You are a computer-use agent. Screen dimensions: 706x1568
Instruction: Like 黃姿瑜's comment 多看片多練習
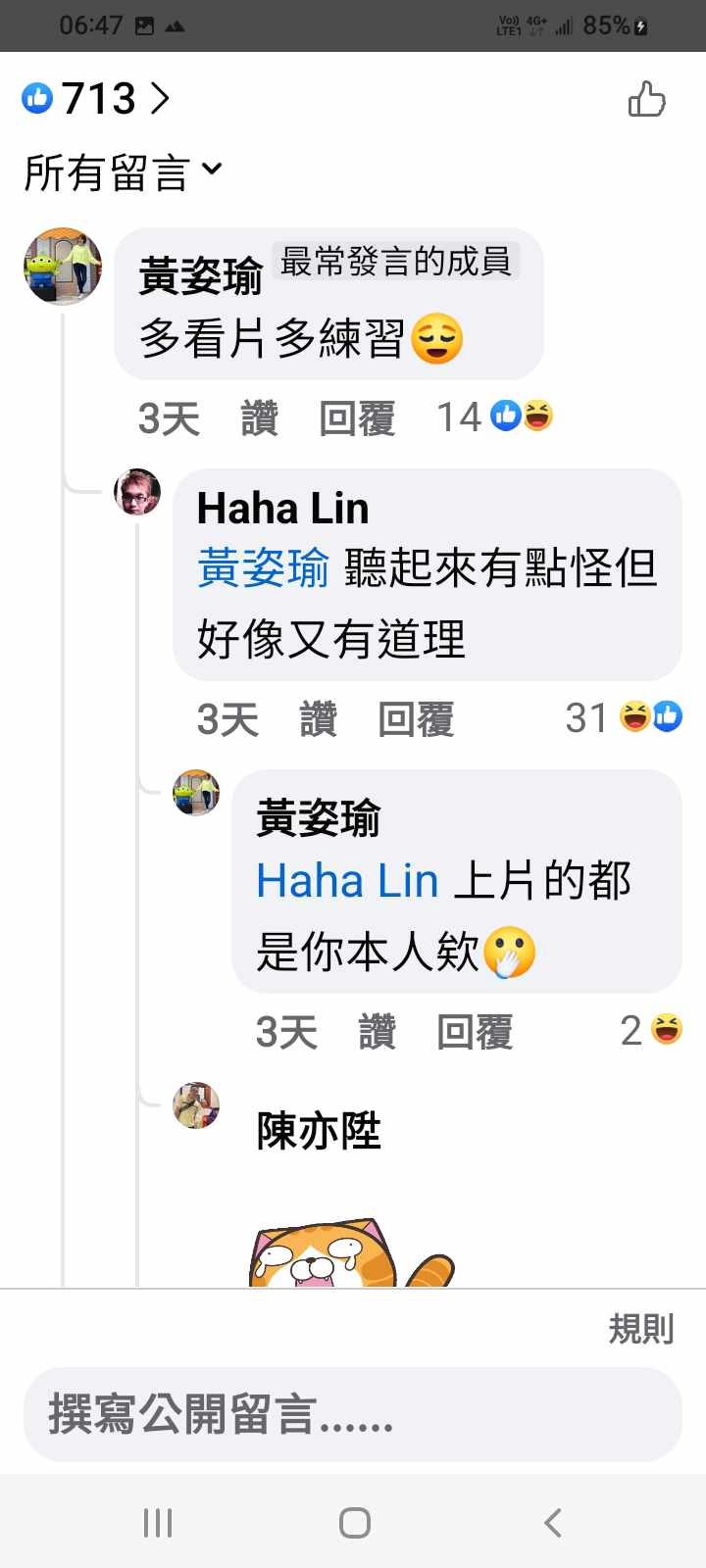tap(259, 418)
